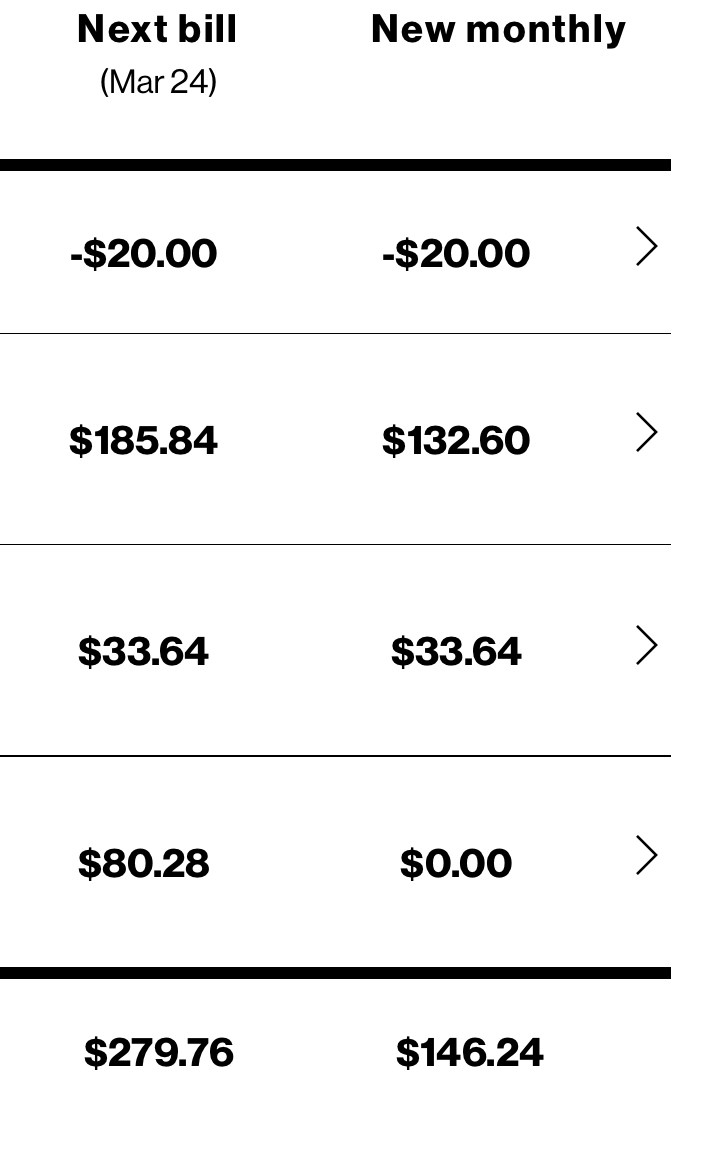
Task: Open the -$20.00 charge row details
Action: coord(646,246)
